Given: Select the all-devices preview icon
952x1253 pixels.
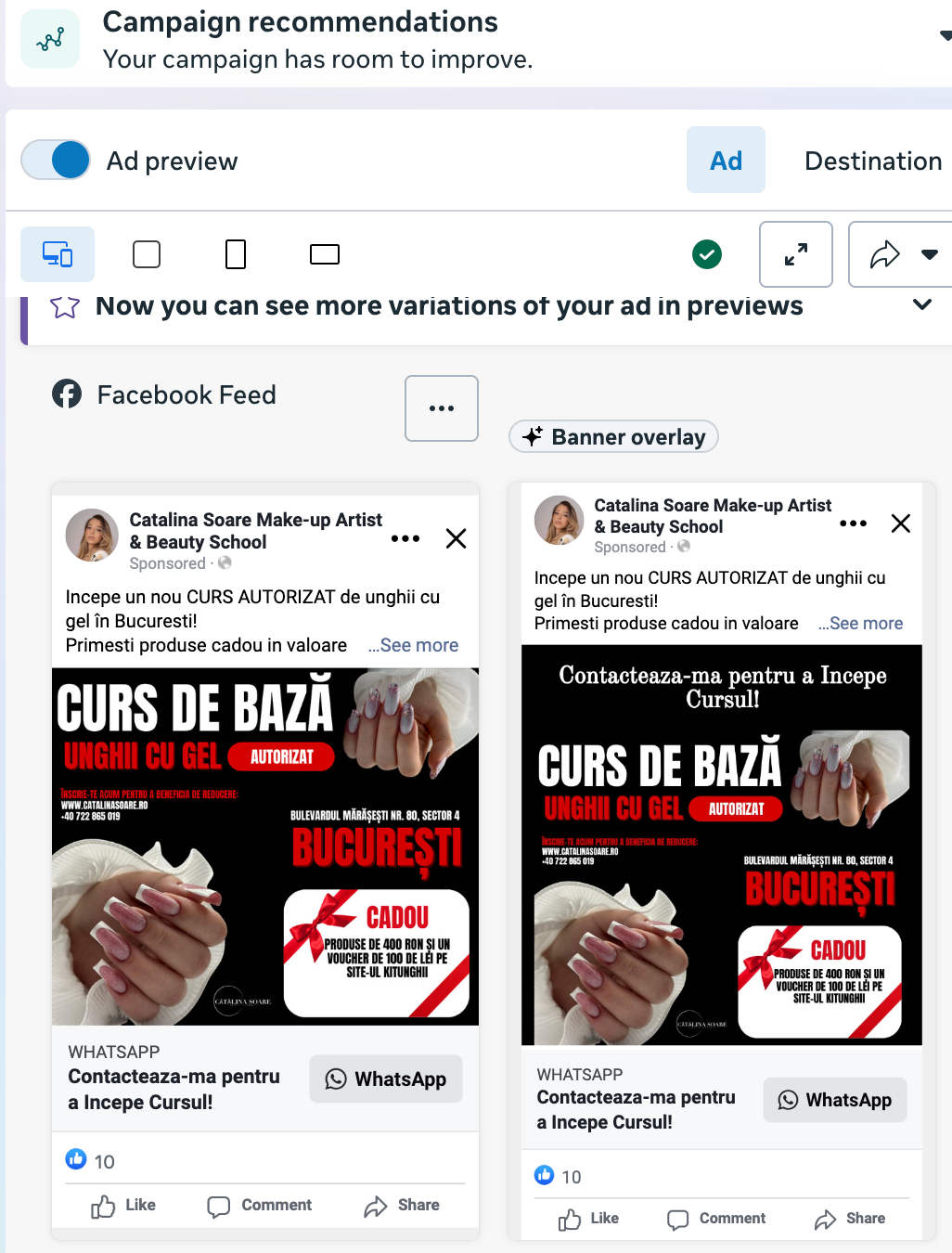Looking at the screenshot, I should 58,254.
